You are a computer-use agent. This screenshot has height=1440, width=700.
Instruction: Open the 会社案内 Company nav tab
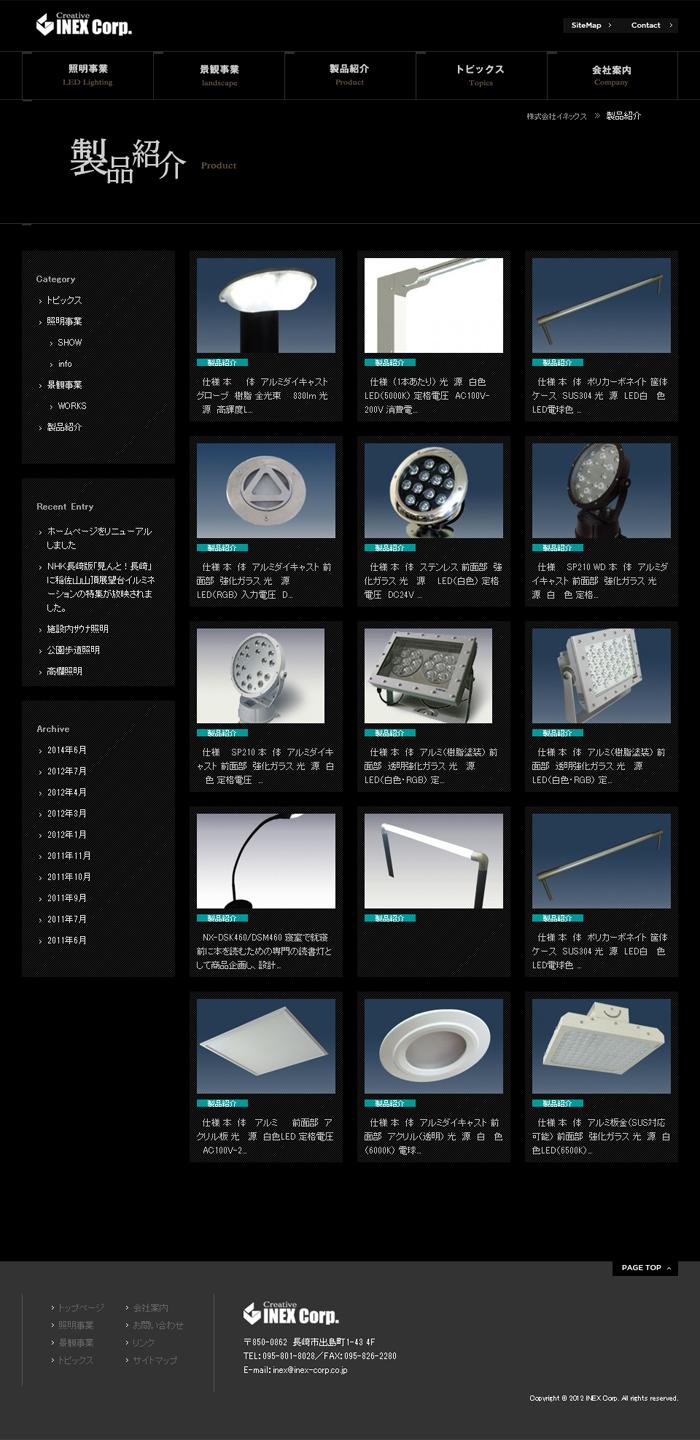tap(612, 75)
